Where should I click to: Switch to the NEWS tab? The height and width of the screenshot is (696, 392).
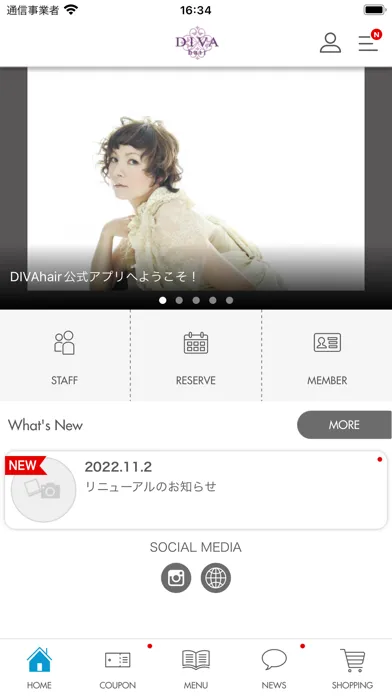(x=274, y=668)
